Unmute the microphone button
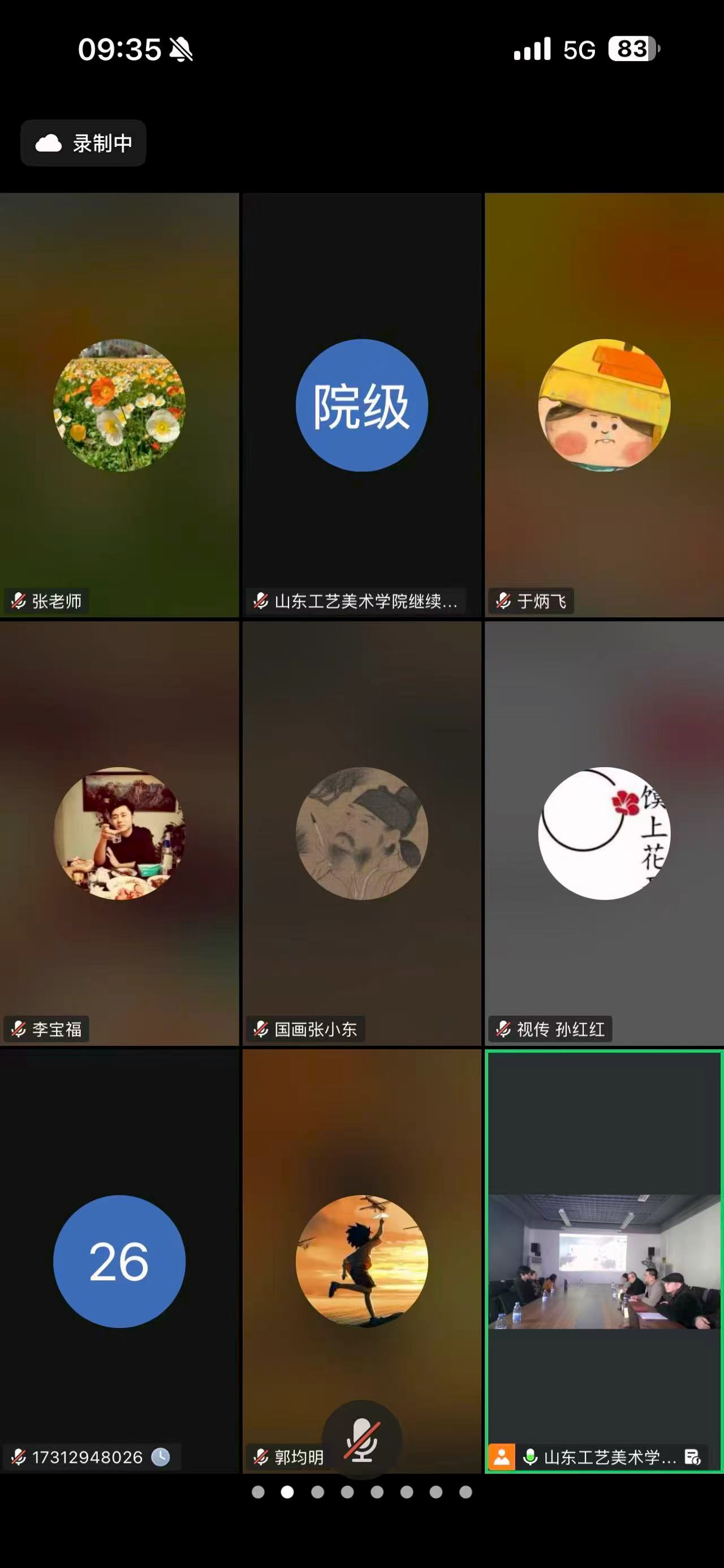Viewport: 724px width, 1568px height. click(x=361, y=1440)
